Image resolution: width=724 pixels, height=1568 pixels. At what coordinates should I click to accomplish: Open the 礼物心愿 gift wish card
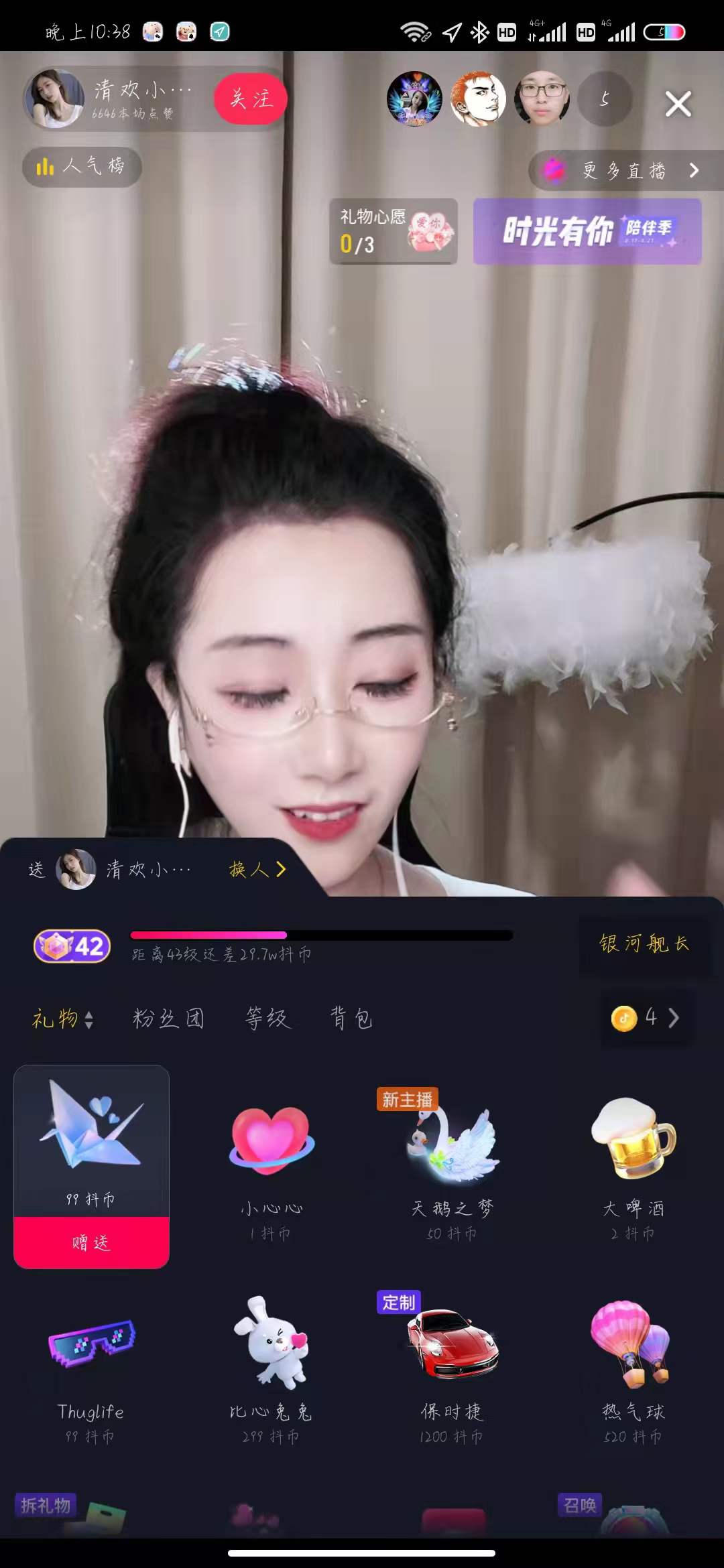(394, 231)
